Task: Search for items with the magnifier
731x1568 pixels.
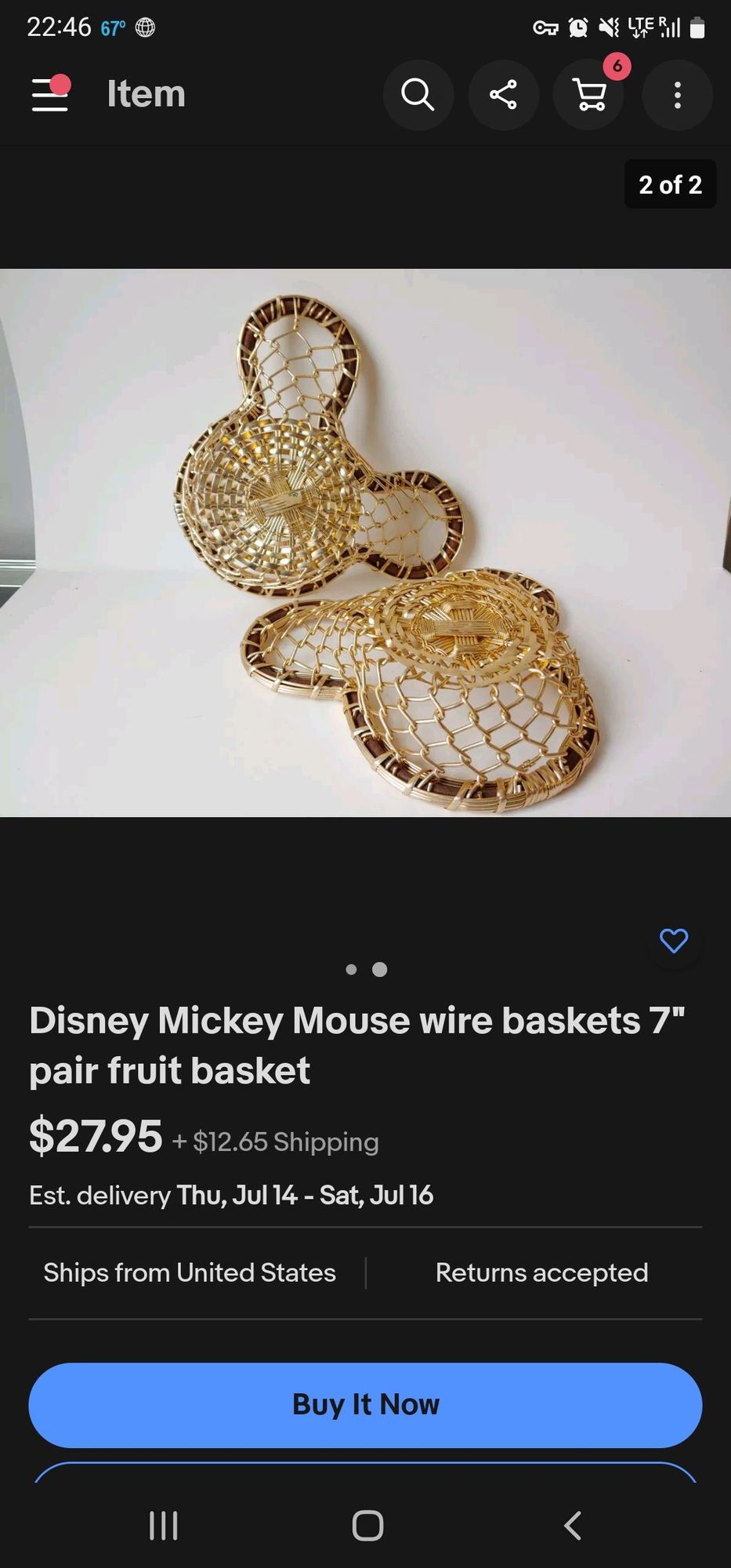Action: point(418,95)
